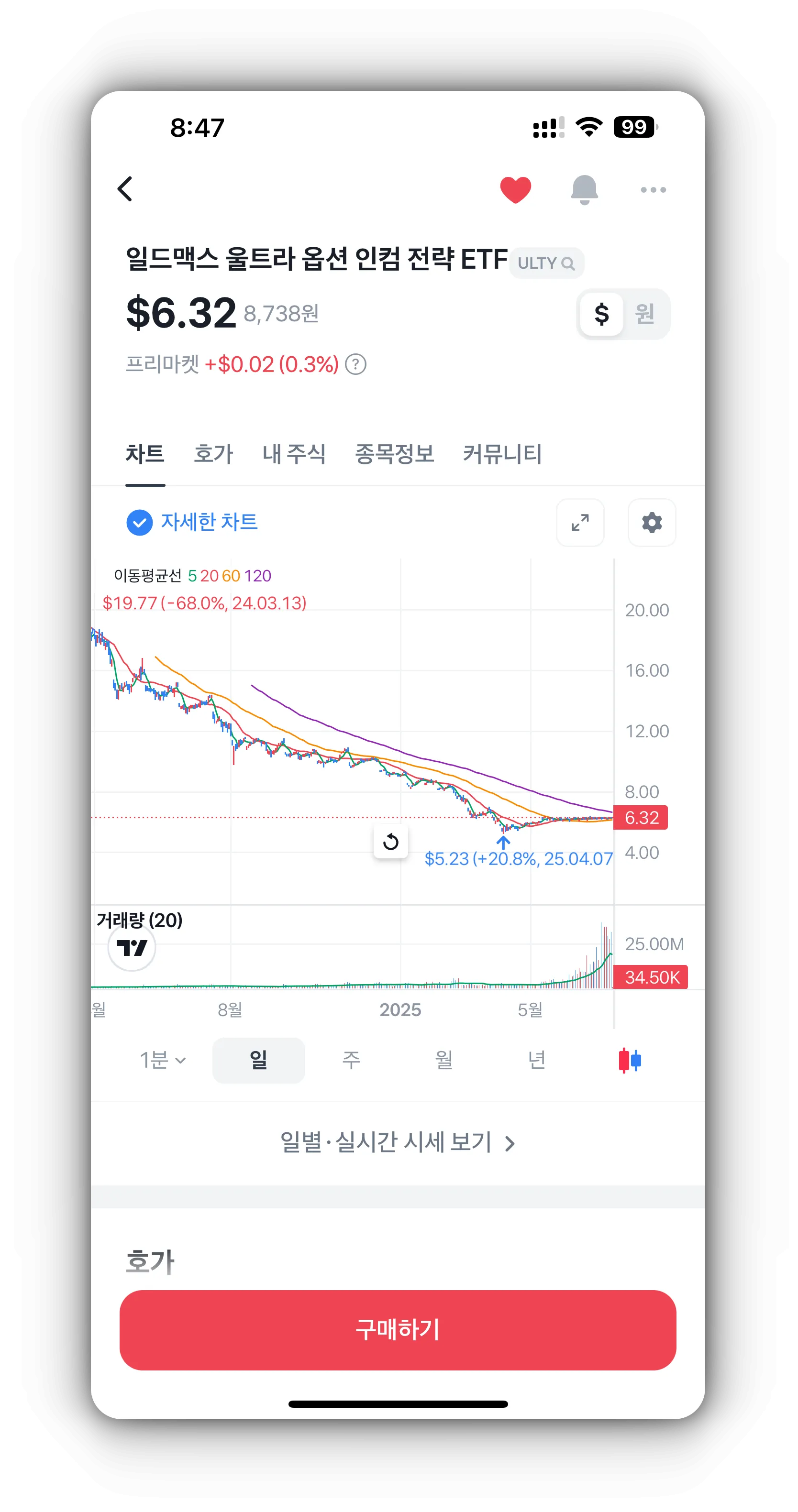This screenshot has height=1512, width=798.
Task: Tap the chart refresh icon
Action: 390,841
